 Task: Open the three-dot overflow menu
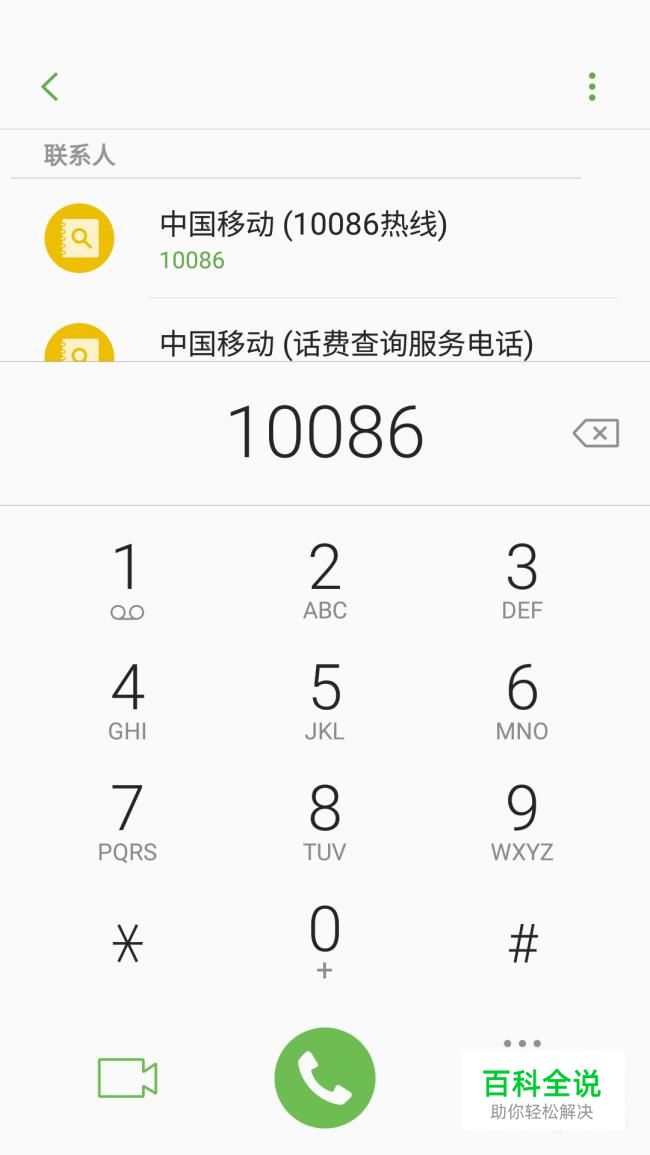point(592,87)
